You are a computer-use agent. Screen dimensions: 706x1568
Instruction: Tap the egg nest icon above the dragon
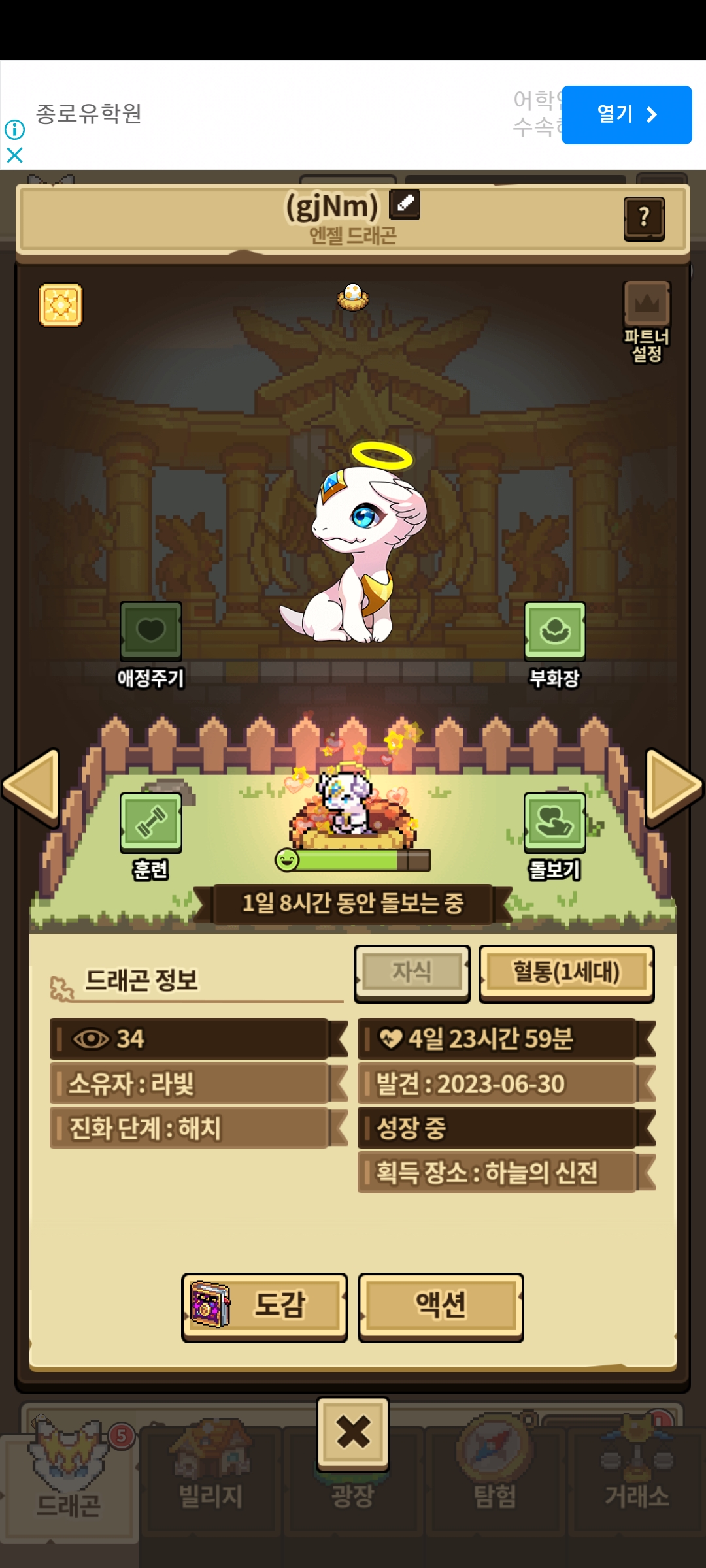353,297
